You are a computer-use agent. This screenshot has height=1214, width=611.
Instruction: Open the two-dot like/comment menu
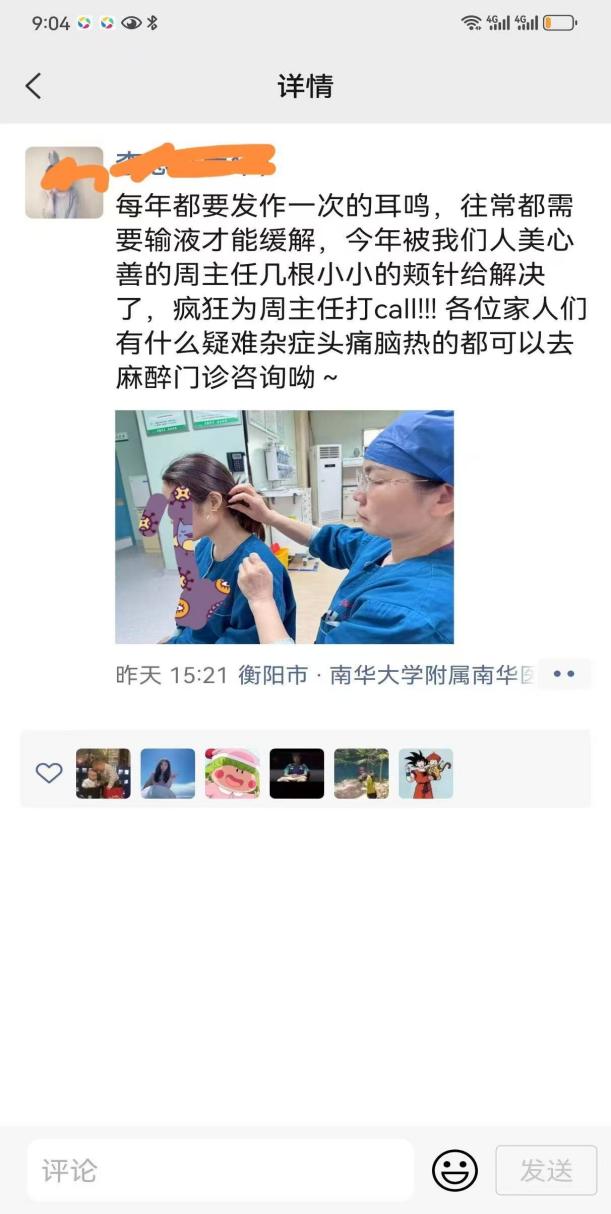[564, 674]
